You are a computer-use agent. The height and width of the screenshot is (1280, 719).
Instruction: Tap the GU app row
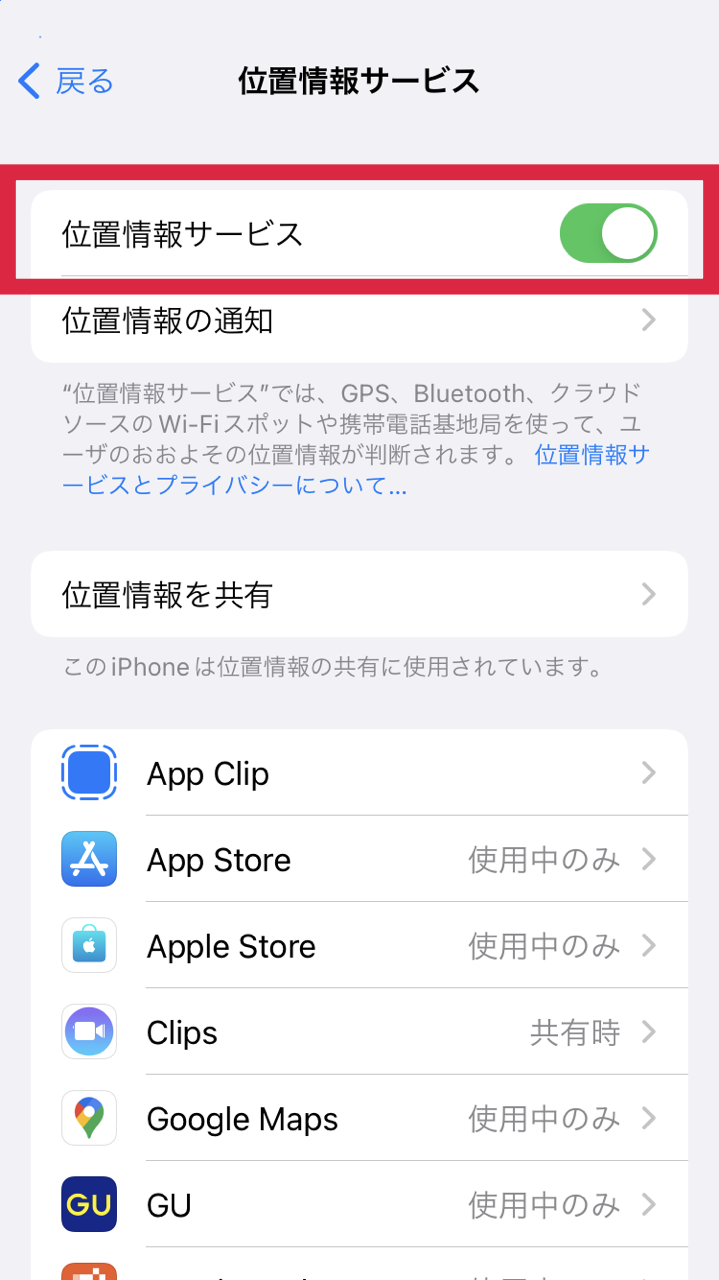[x=359, y=1205]
